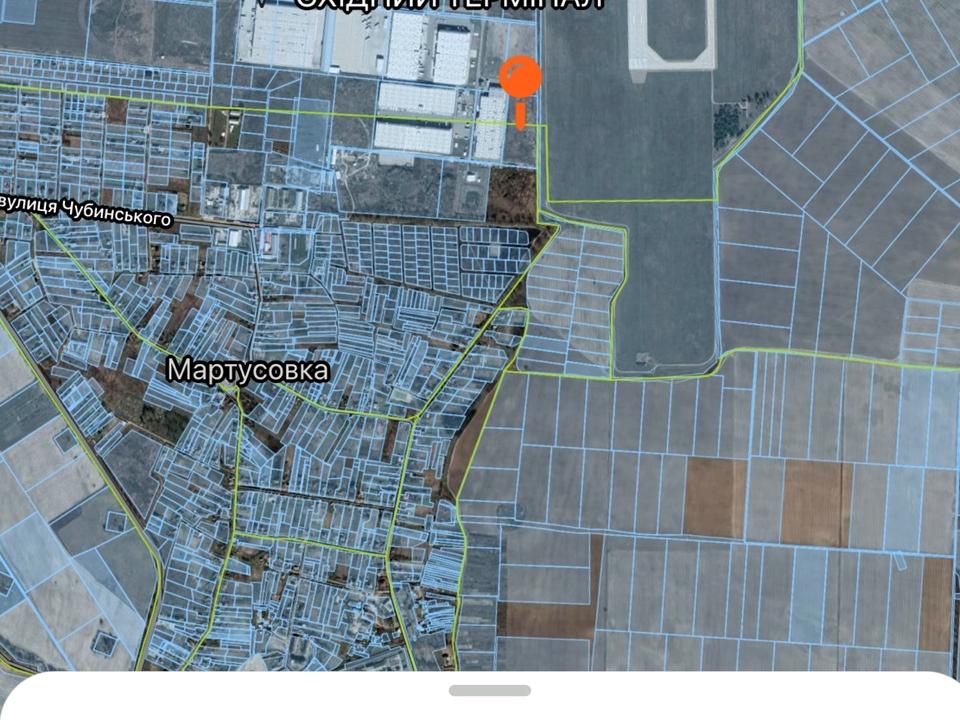This screenshot has width=960, height=720.
Task: Tap the orange location pin on the map
Action: [x=520, y=80]
